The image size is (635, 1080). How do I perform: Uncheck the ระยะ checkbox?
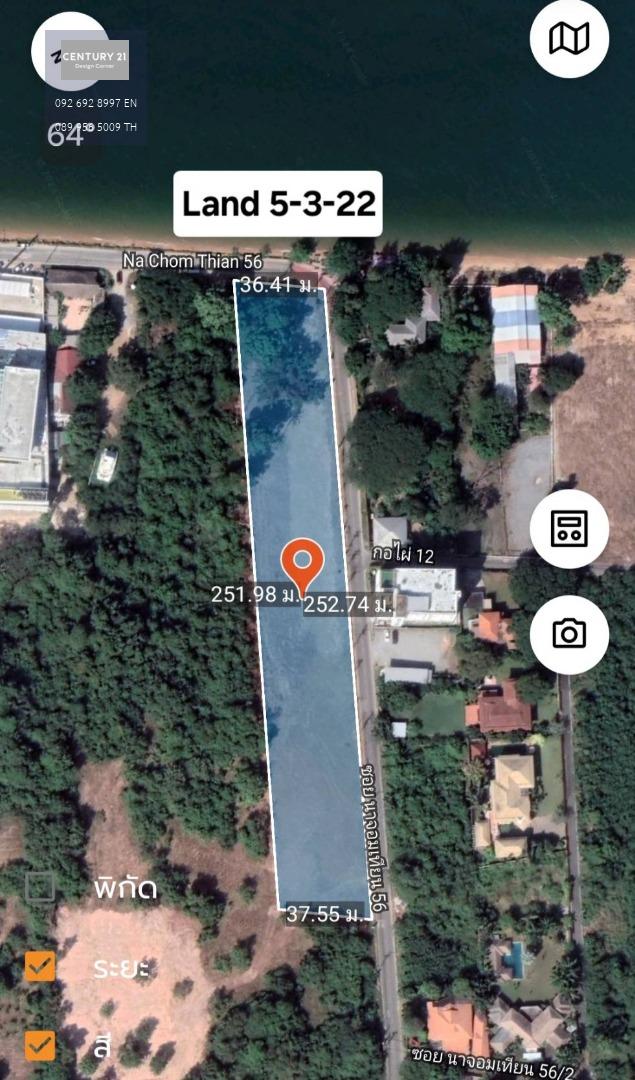point(40,966)
